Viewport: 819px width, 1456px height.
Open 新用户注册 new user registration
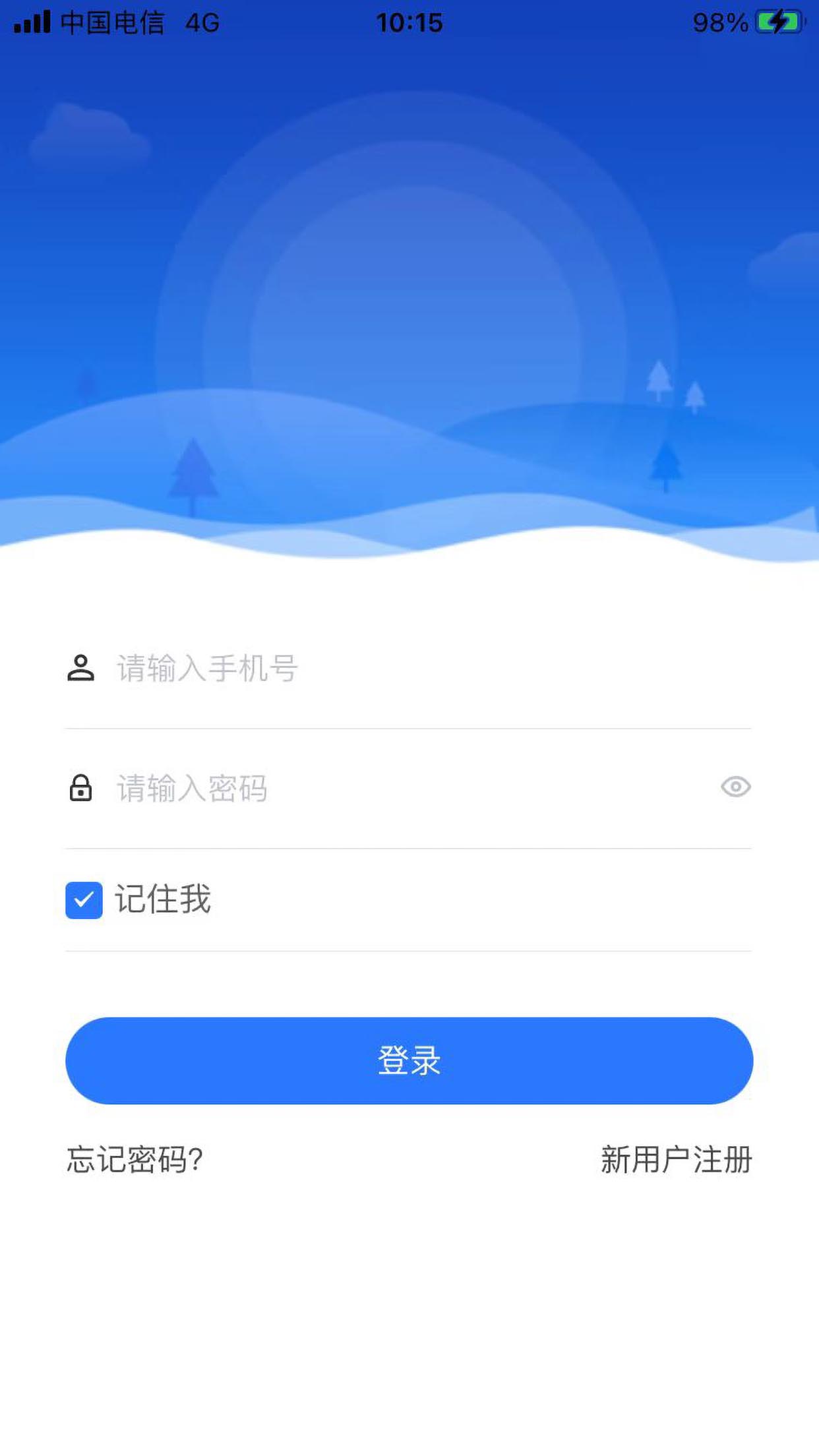[676, 1159]
